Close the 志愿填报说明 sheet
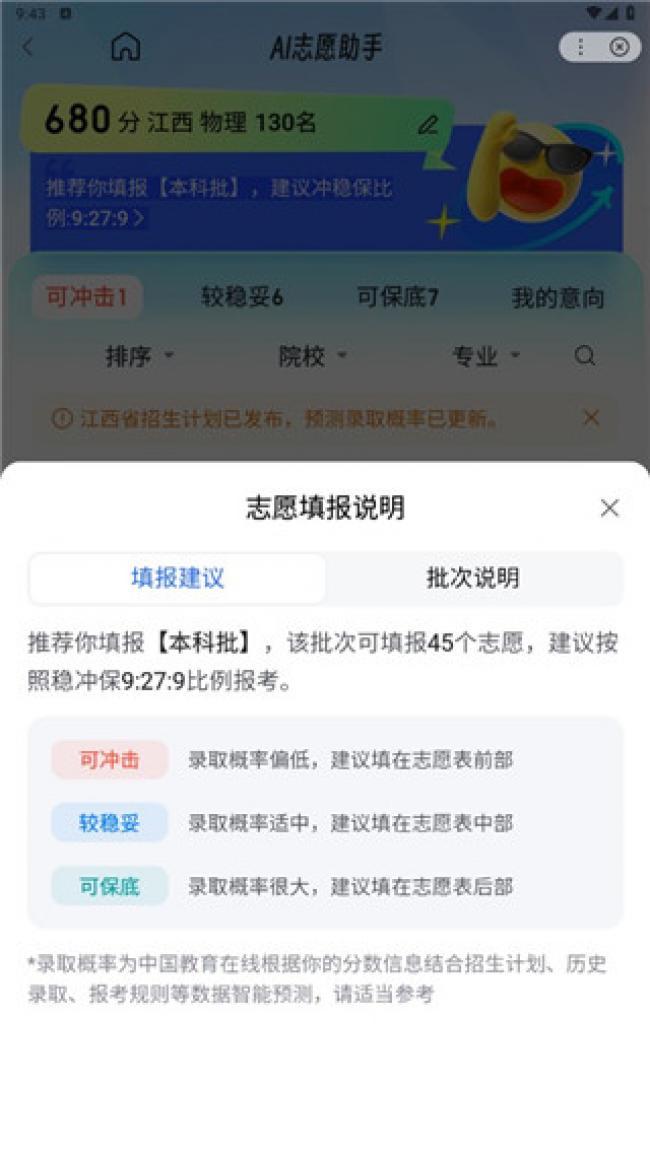Image resolution: width=650 pixels, height=1153 pixels. coord(610,508)
